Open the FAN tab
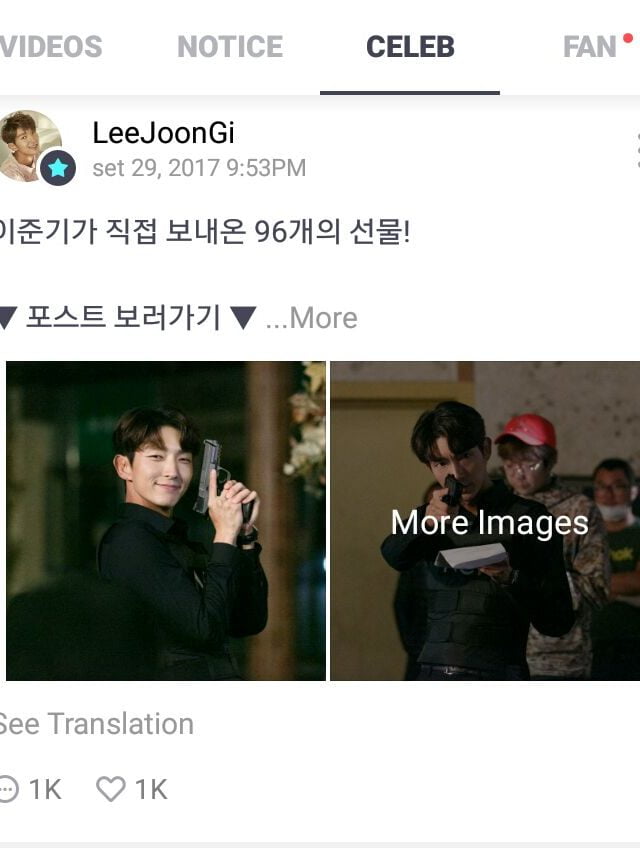This screenshot has width=640, height=848. point(592,47)
